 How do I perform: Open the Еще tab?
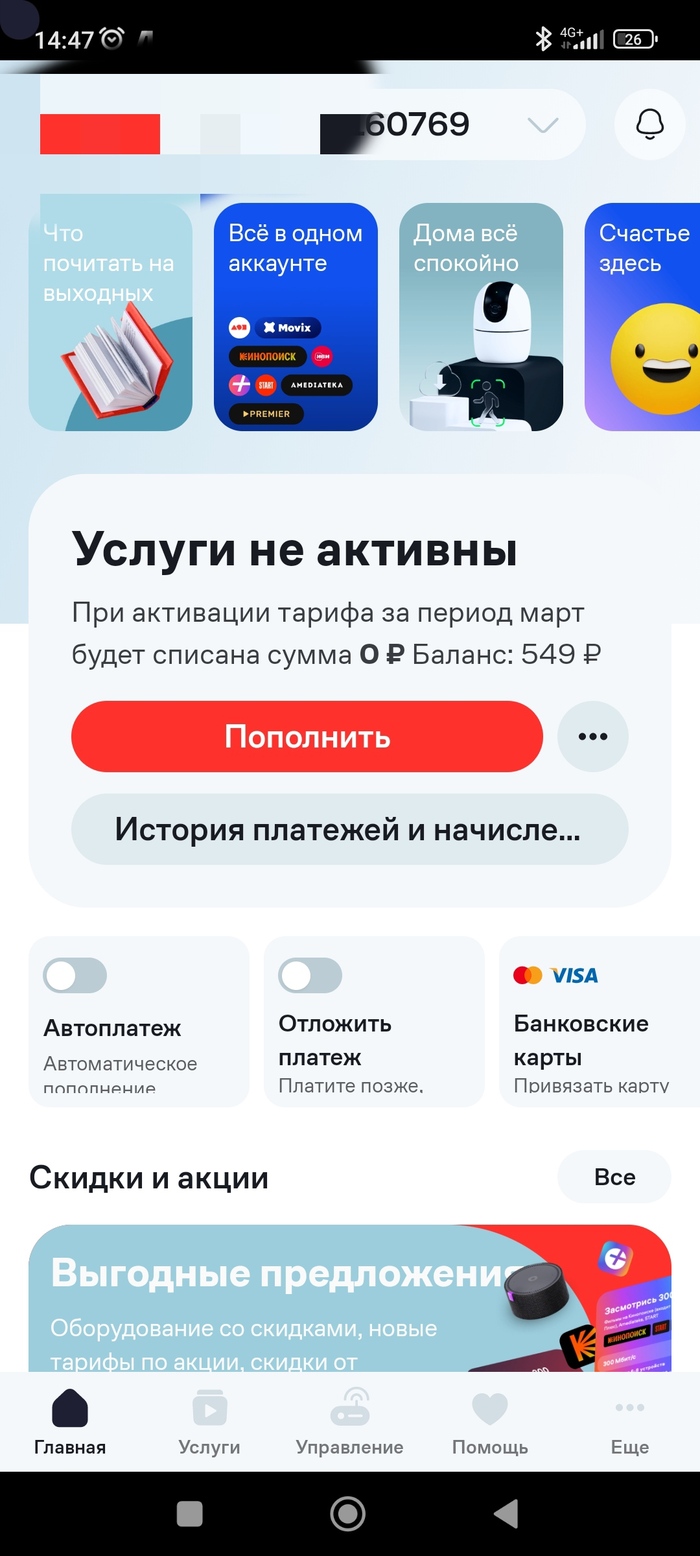pos(629,1421)
